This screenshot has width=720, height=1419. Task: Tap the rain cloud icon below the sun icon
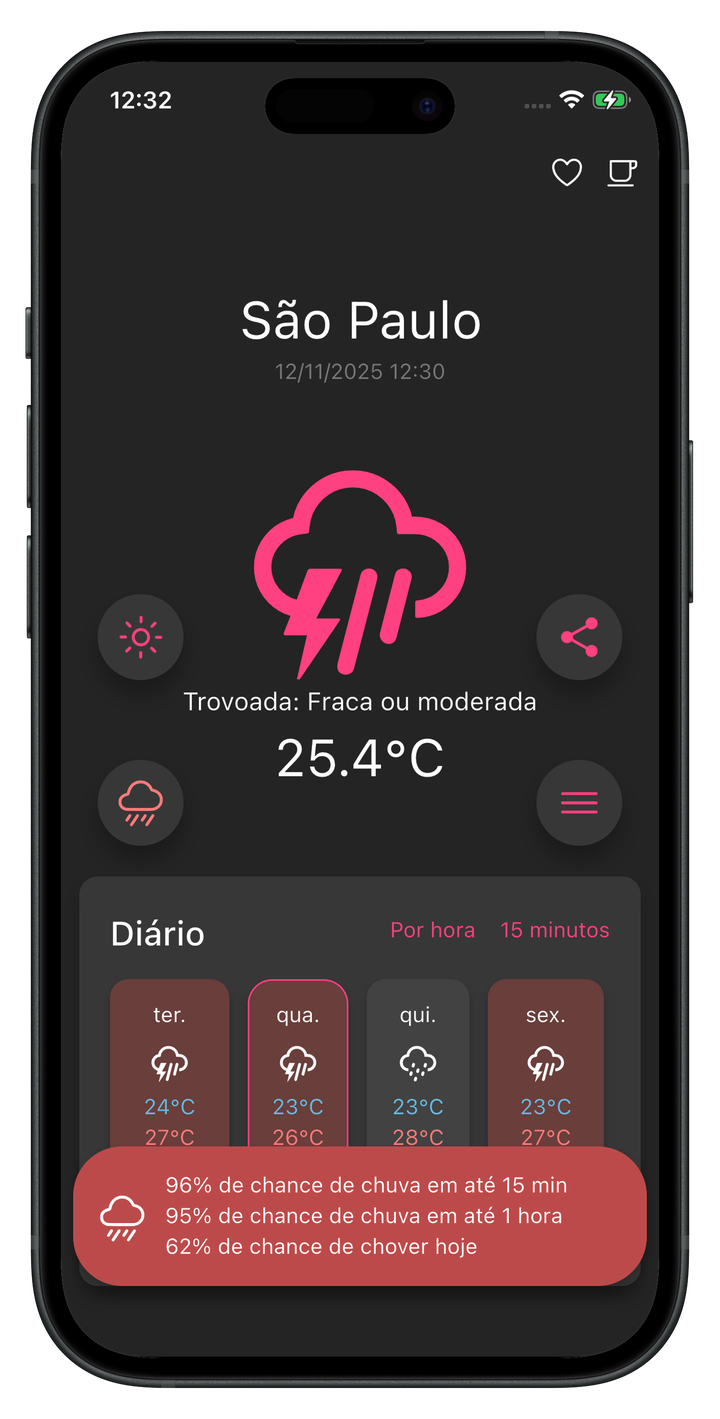140,802
